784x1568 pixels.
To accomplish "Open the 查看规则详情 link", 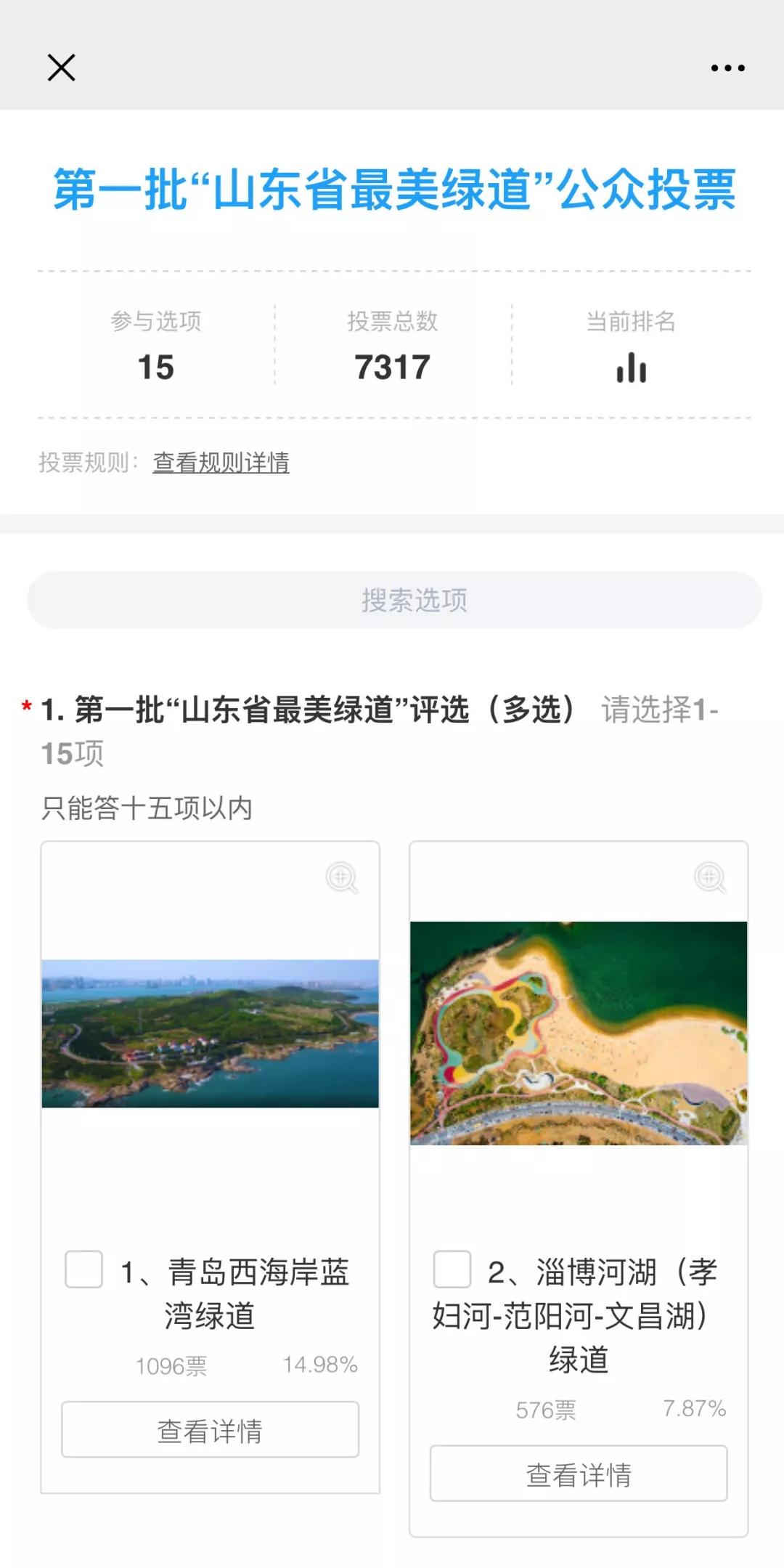I will pyautogui.click(x=221, y=462).
